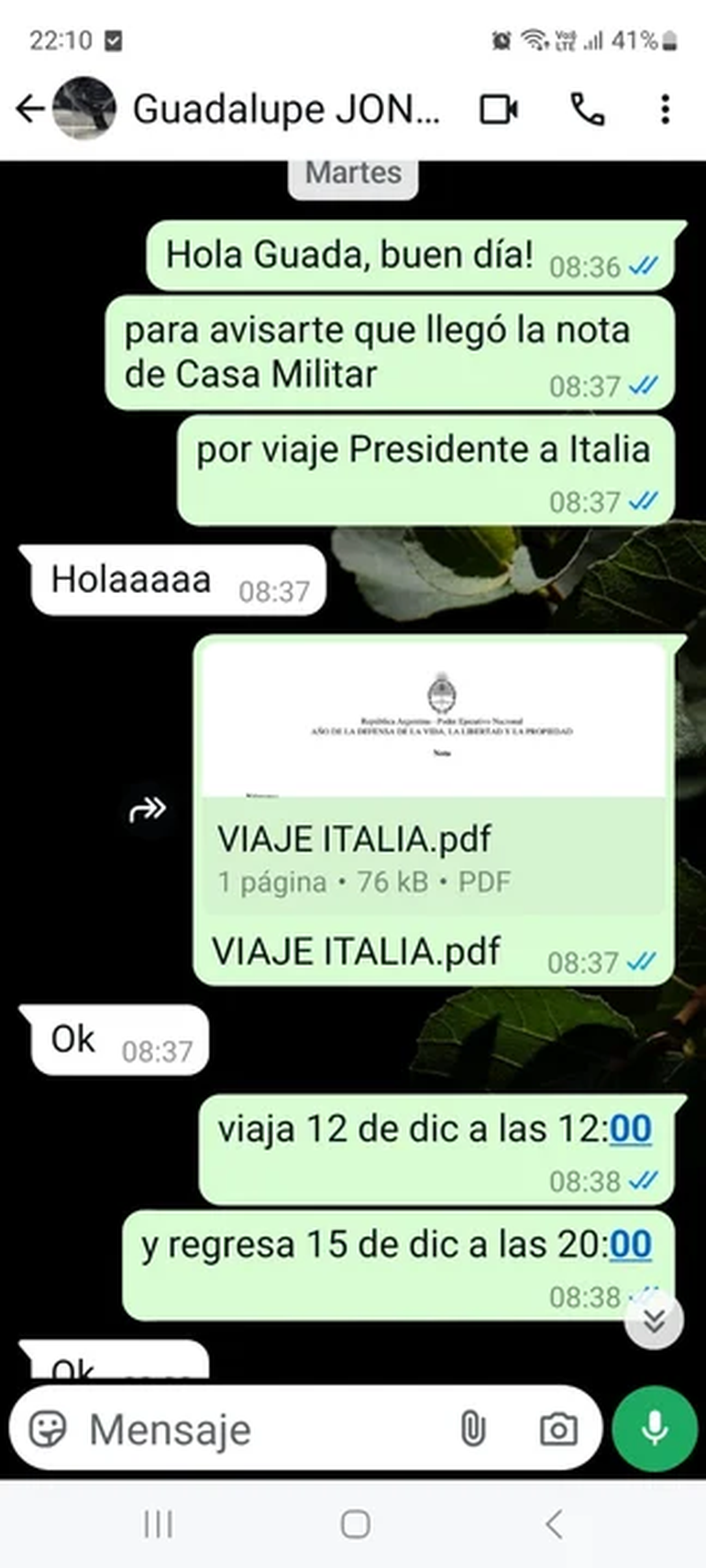
Task: Go back to the chat list
Action: coord(29,109)
